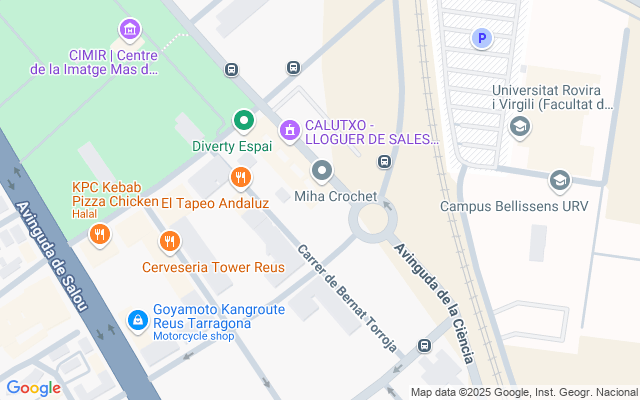Screen dimensions: 640x400
Task: Select the bus stop on Avinguda de la Ciència
Action: coord(424,346)
